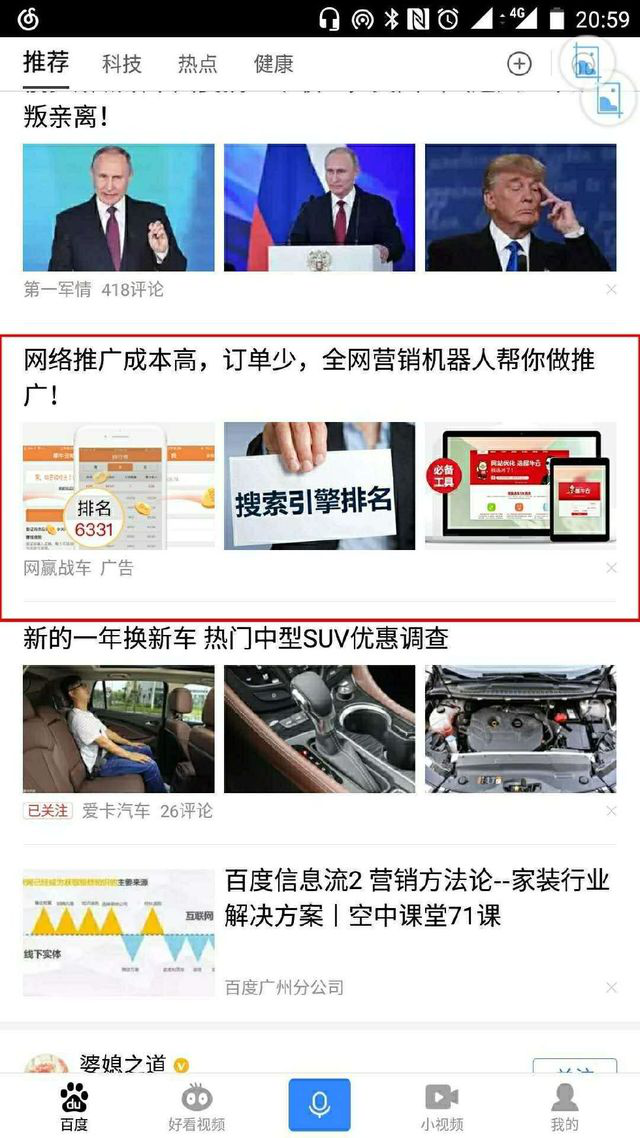Screen dimensions: 640x1138
Task: Go to the 百度 home tab
Action: 73,1104
